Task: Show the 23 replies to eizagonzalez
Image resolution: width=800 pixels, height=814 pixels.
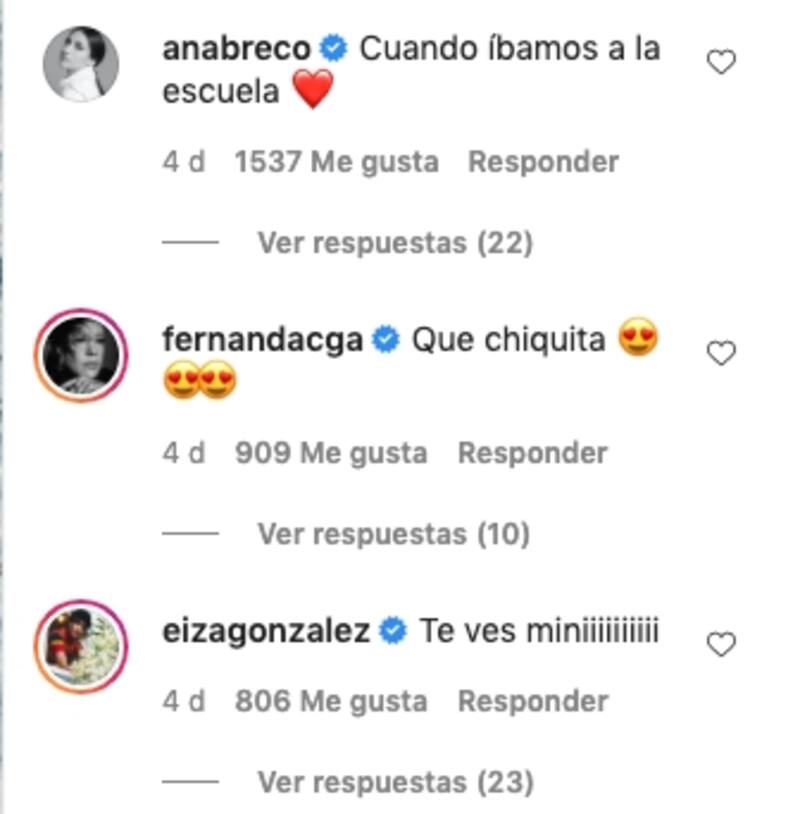Action: [394, 781]
